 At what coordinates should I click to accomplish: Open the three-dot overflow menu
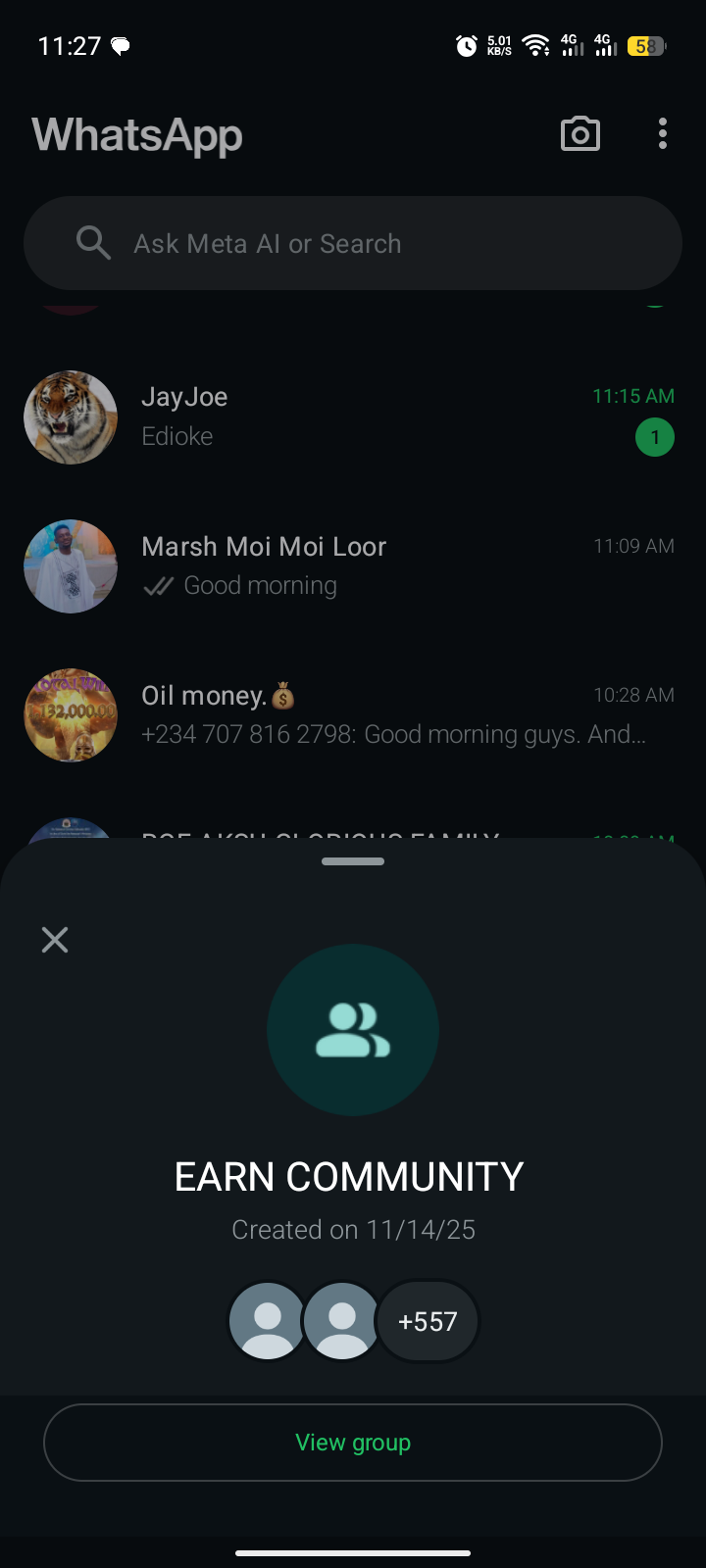(x=663, y=134)
